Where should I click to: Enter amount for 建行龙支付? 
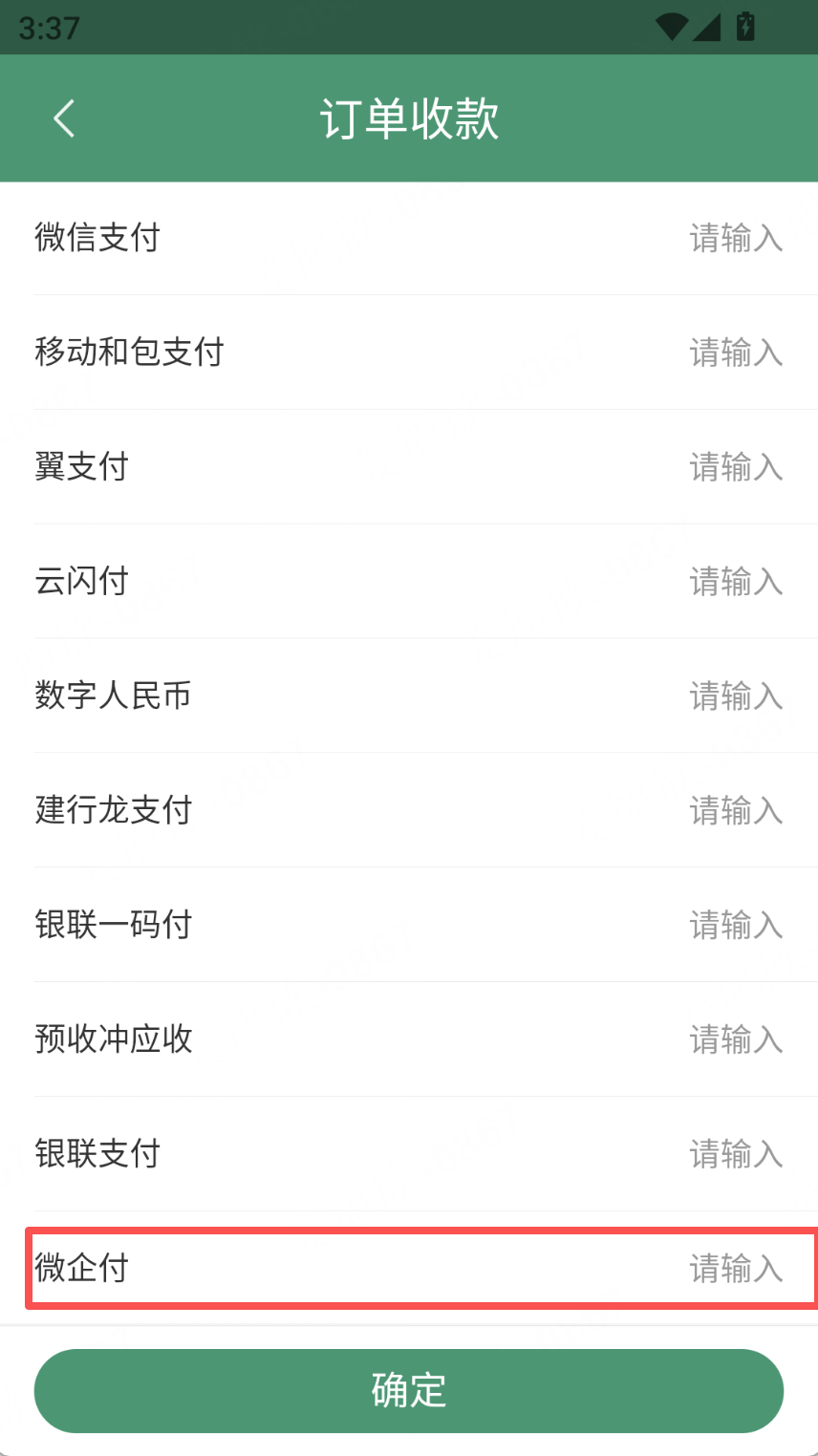coord(735,810)
